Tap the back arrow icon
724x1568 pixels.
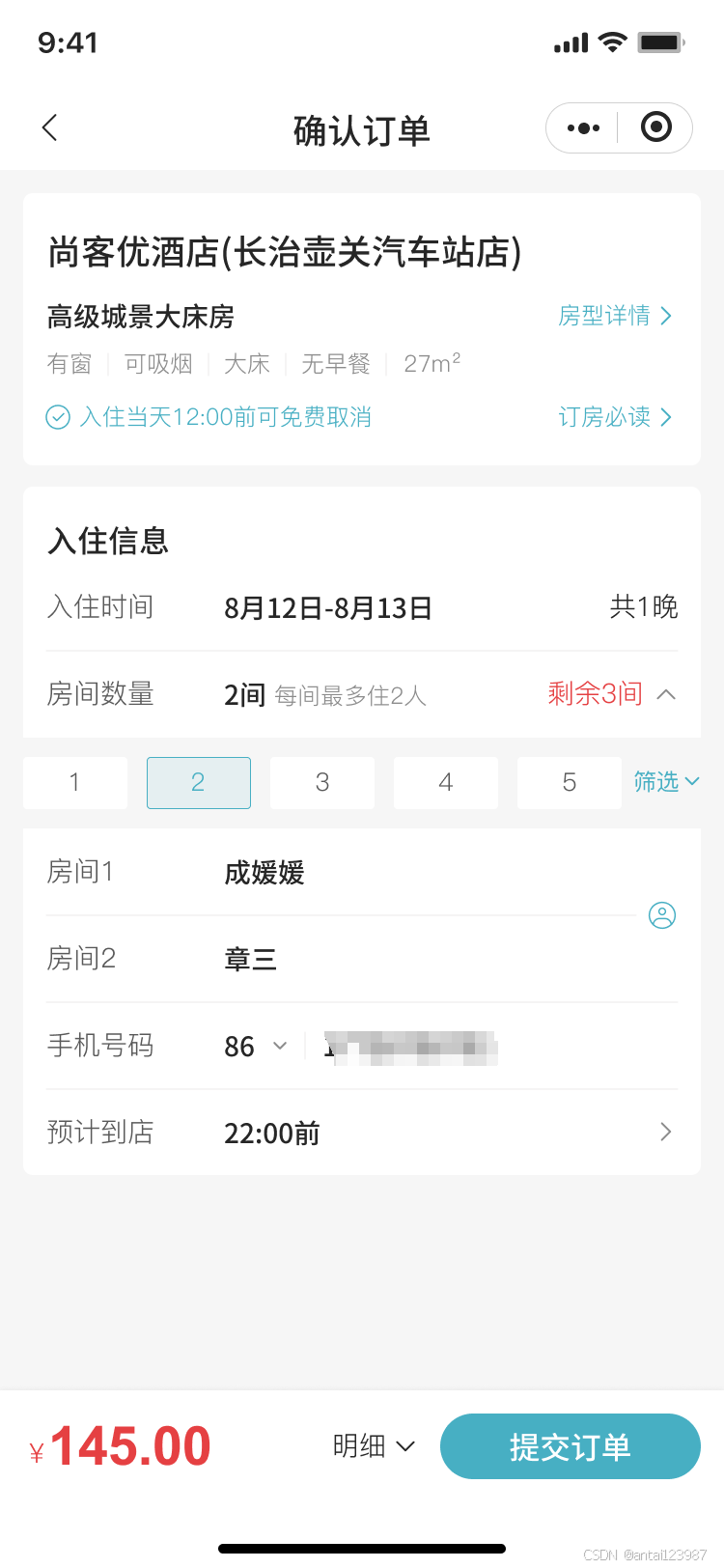point(49,127)
